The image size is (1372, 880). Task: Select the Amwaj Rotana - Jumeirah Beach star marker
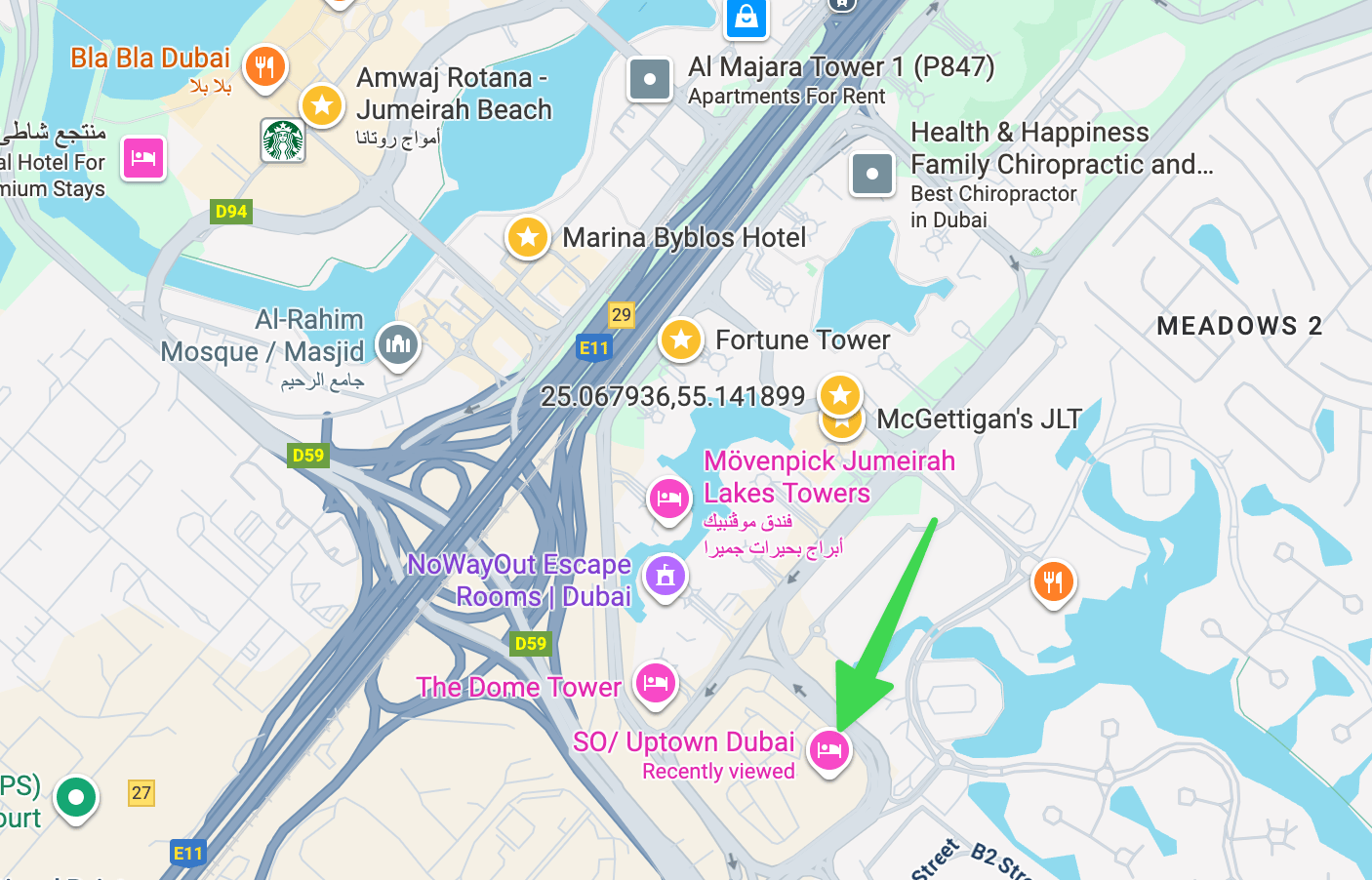point(322,104)
